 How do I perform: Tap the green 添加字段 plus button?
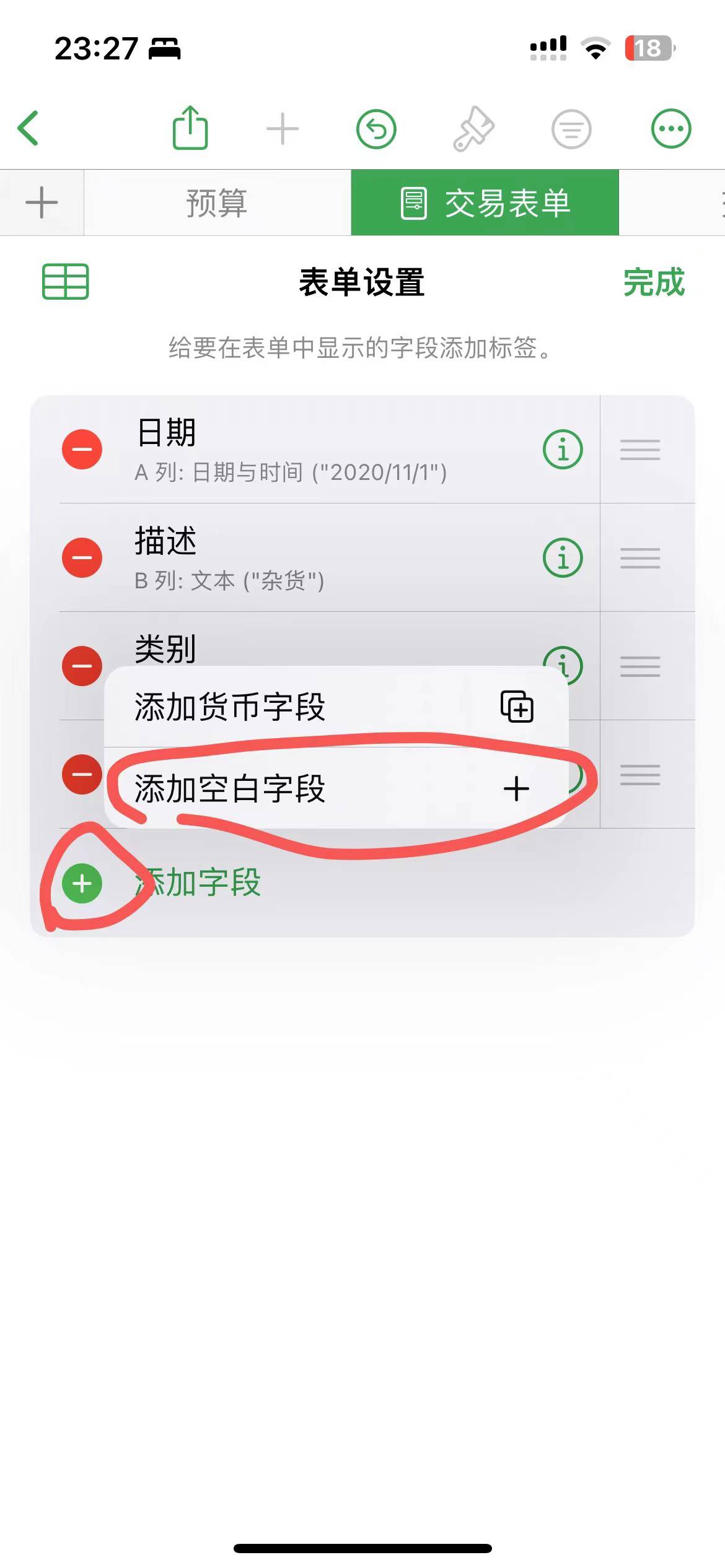tap(82, 883)
